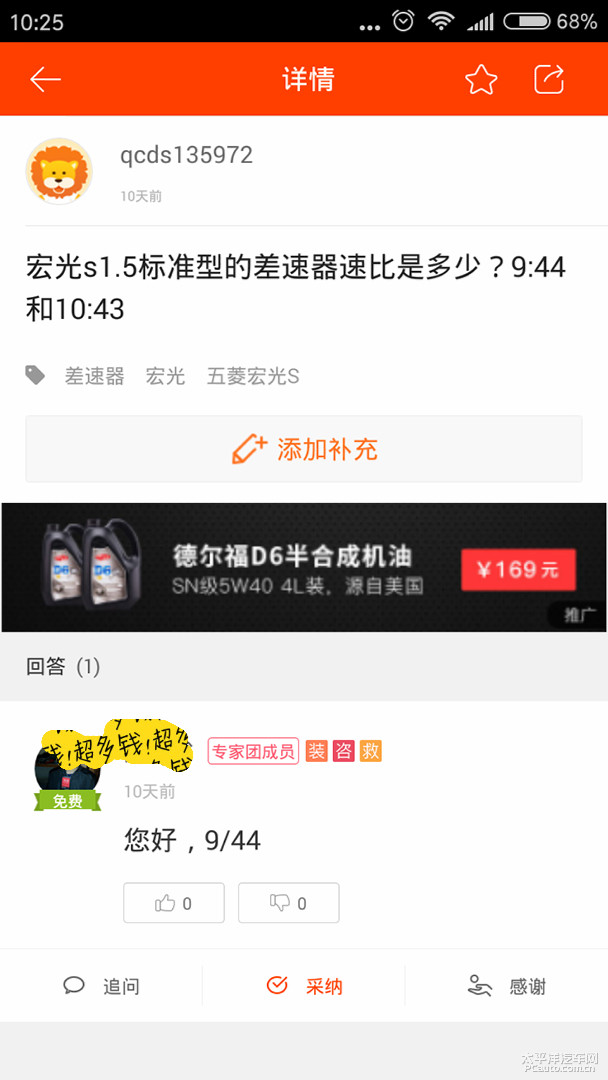Upvote the answer 您好,9/44

tap(174, 903)
